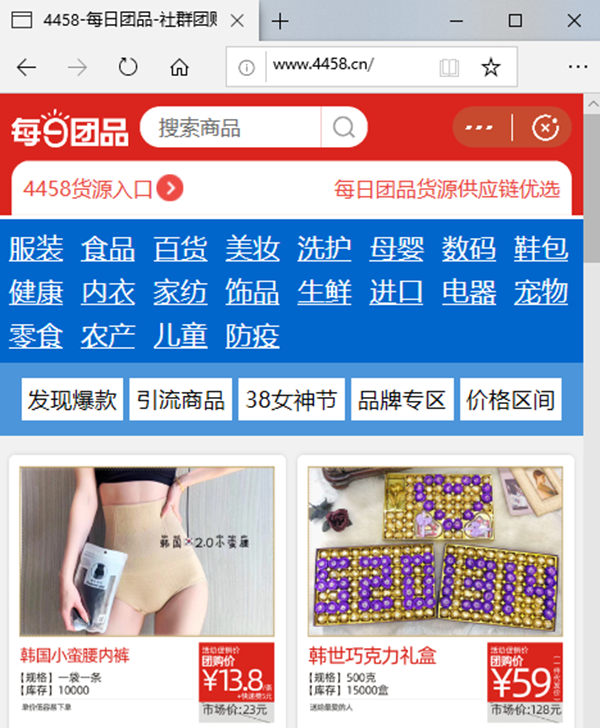Close the mini program with the circle icon
The height and width of the screenshot is (728, 600).
[545, 128]
